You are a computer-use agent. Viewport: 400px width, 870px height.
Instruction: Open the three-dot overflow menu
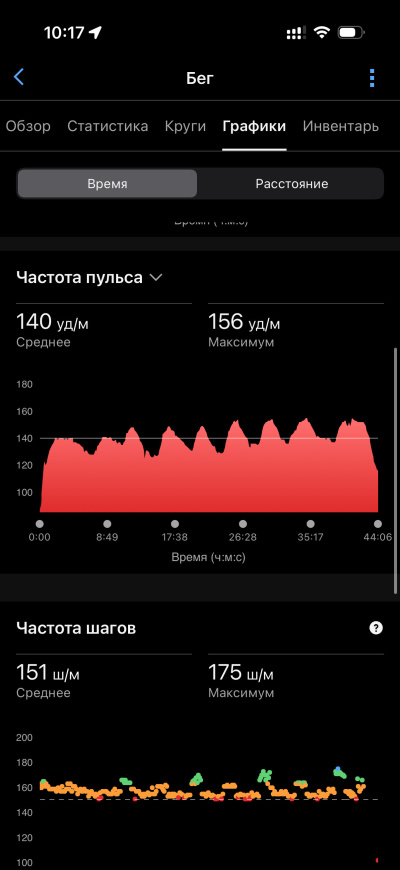pos(372,78)
